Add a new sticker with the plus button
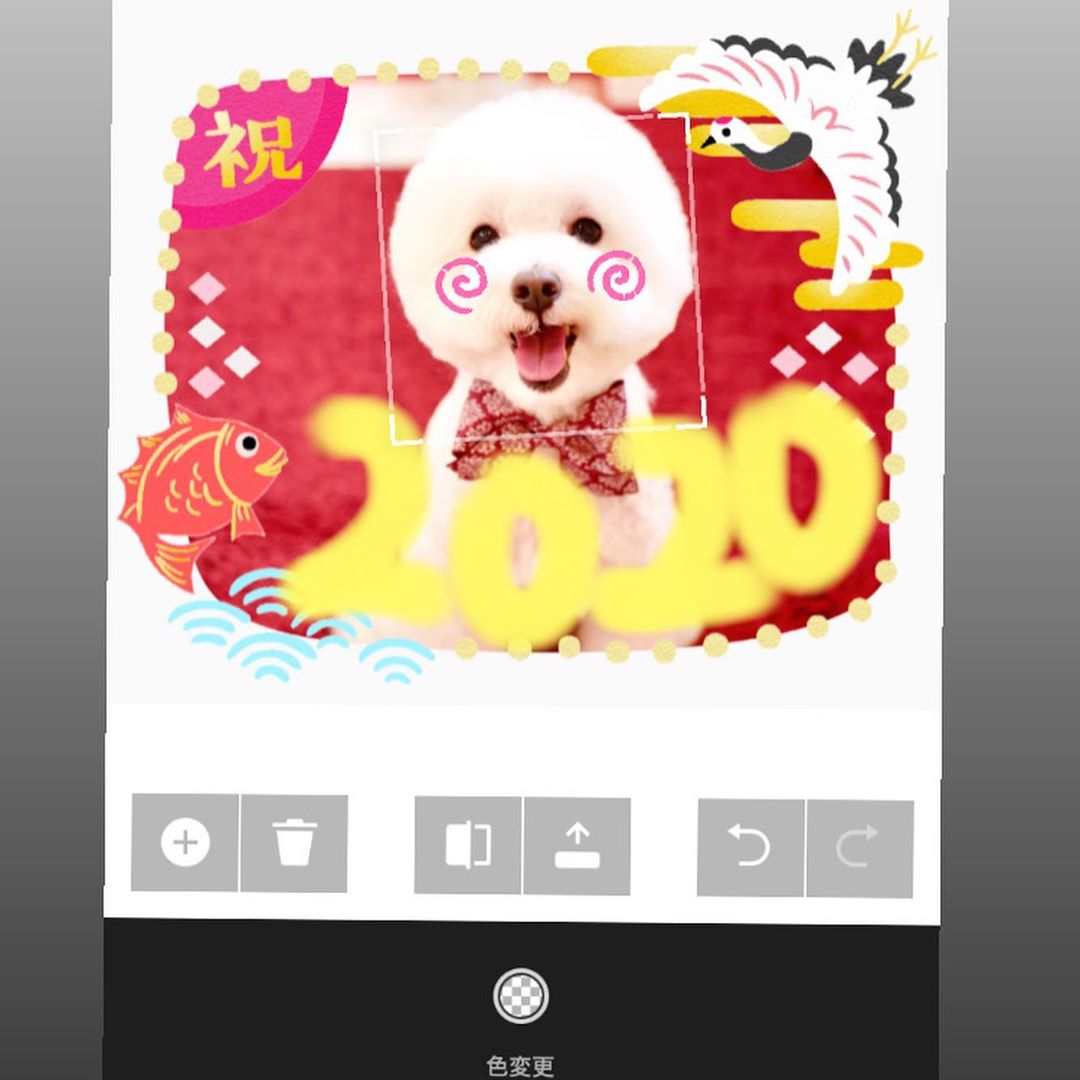 point(185,842)
